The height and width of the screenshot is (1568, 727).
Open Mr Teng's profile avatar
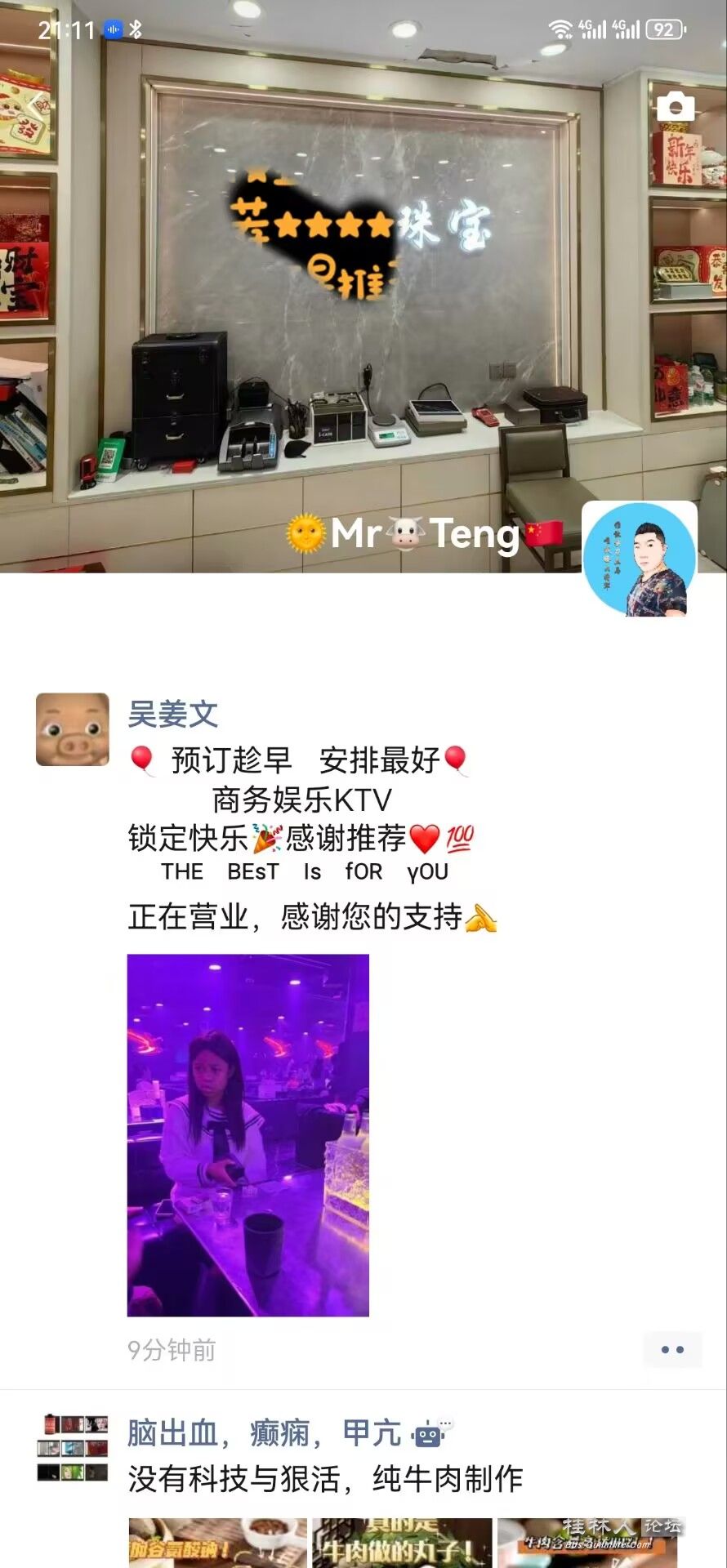[x=640, y=559]
